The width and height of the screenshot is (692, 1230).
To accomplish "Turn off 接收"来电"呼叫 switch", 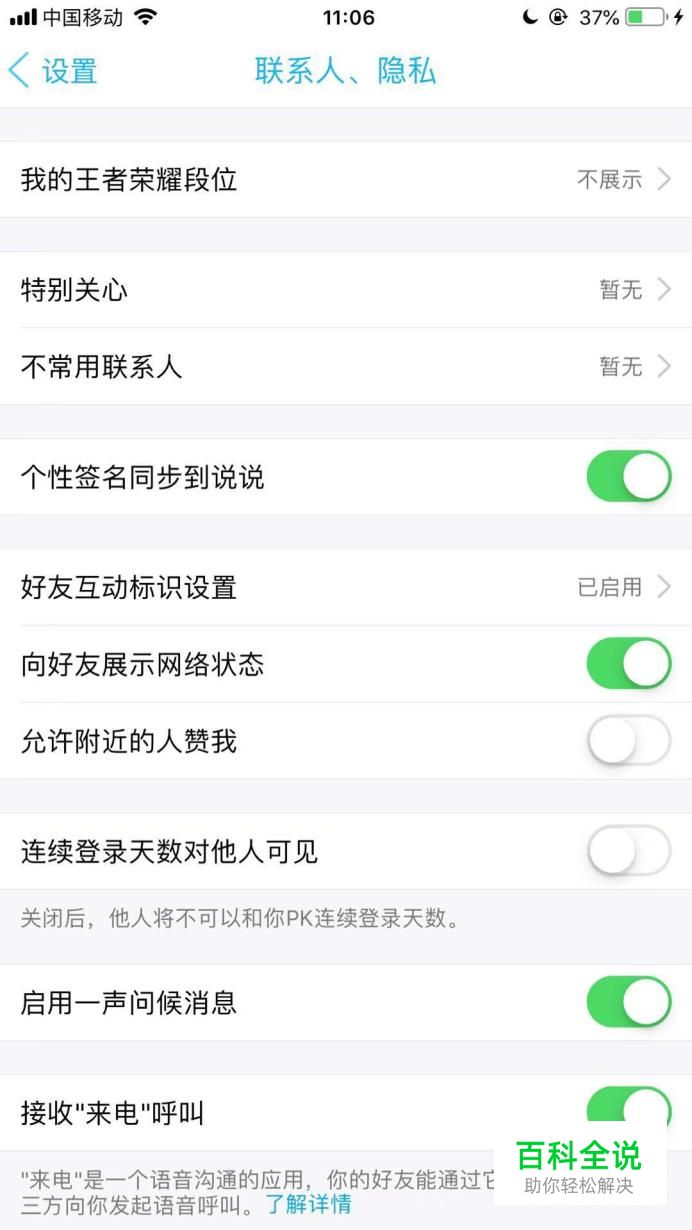I will [x=628, y=1110].
